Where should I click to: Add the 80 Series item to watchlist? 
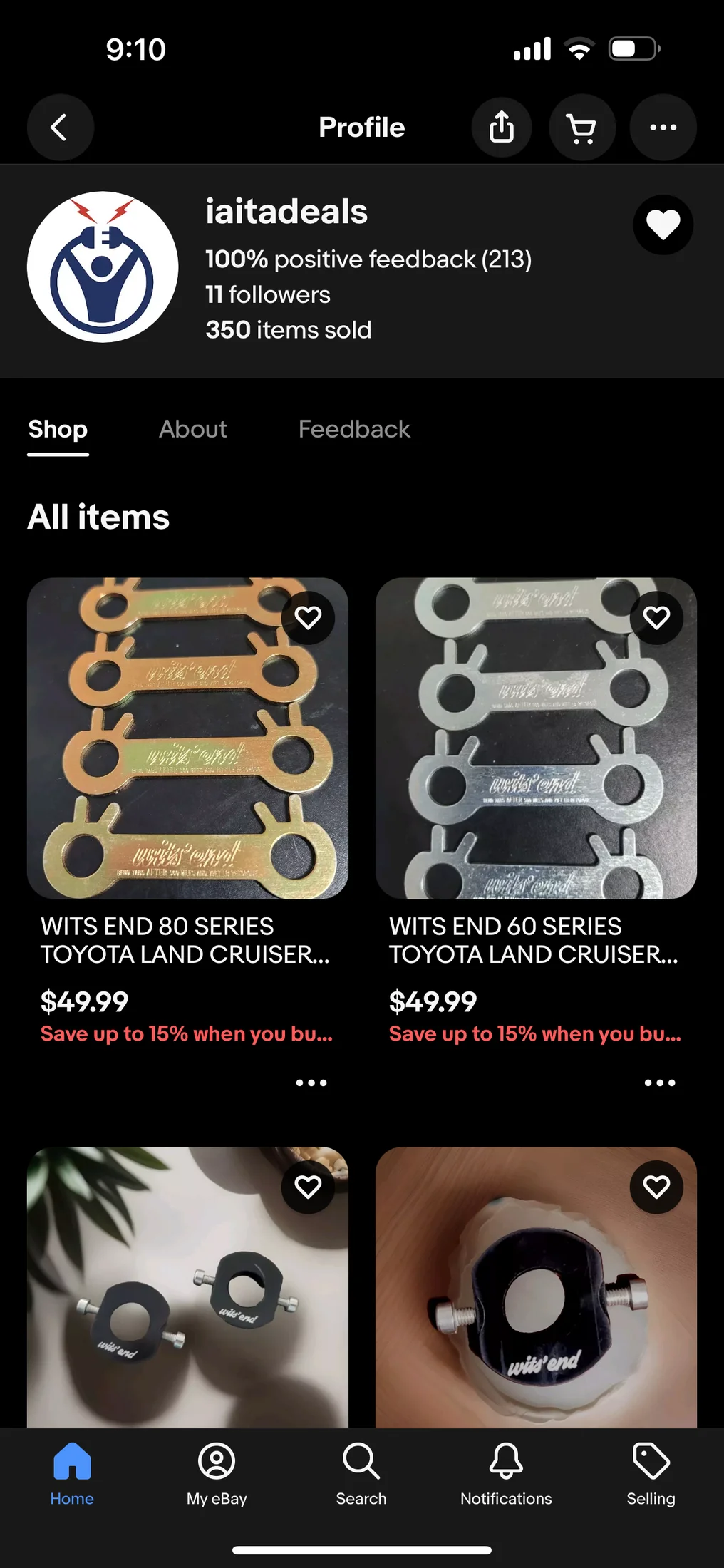[x=308, y=617]
